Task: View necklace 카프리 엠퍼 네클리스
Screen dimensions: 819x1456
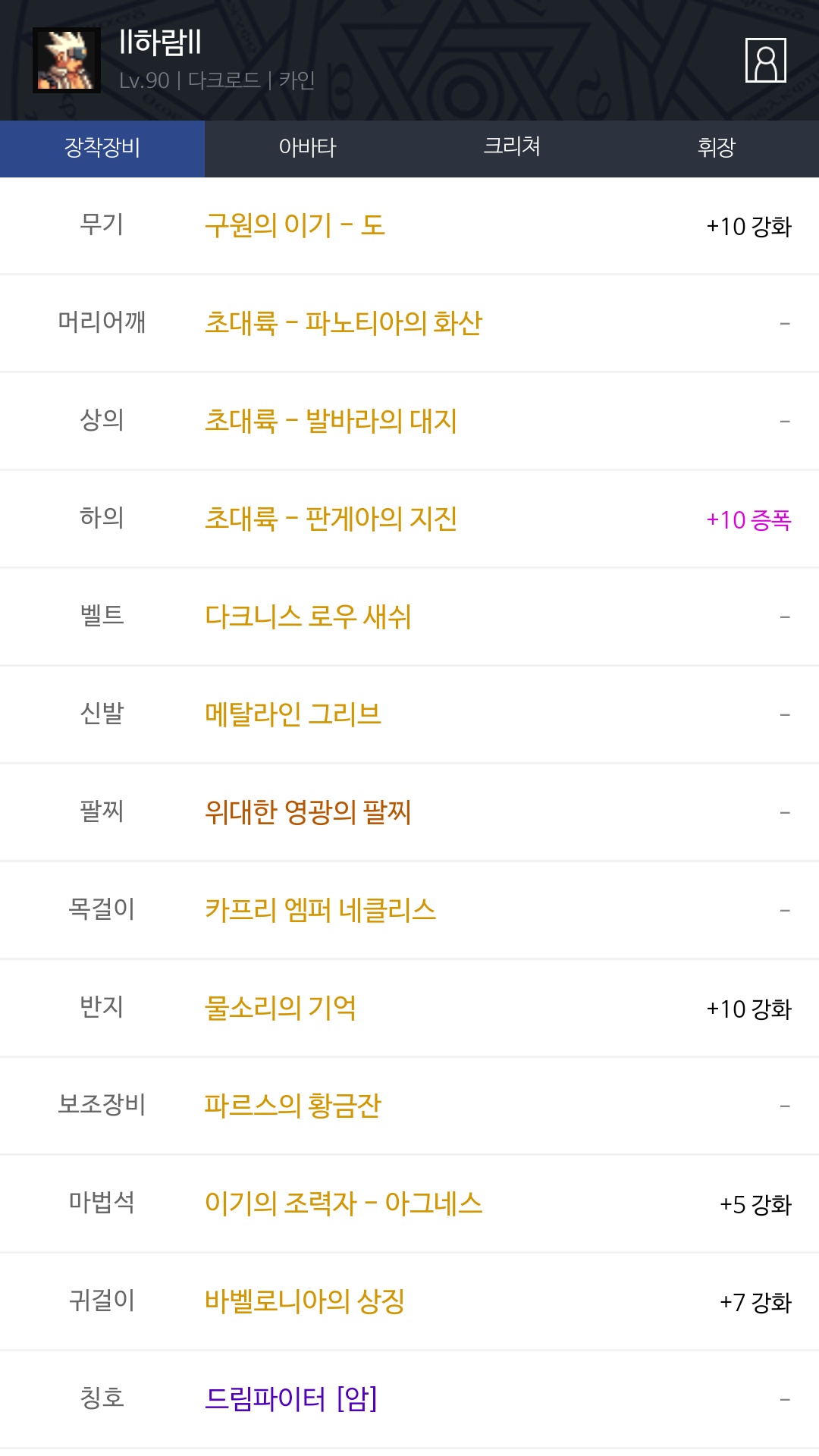Action: (x=320, y=910)
